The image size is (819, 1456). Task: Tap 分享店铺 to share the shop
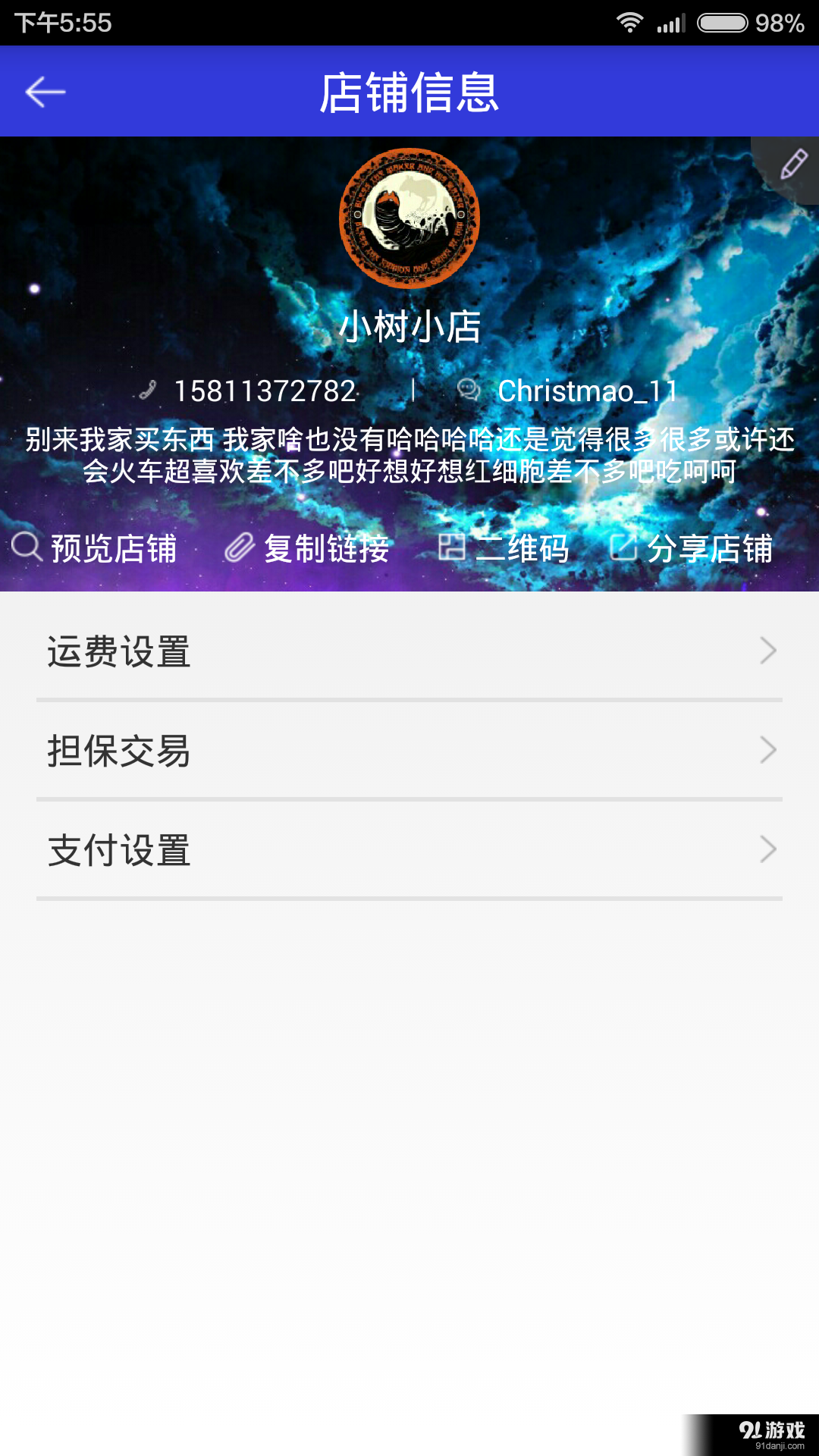[x=711, y=549]
